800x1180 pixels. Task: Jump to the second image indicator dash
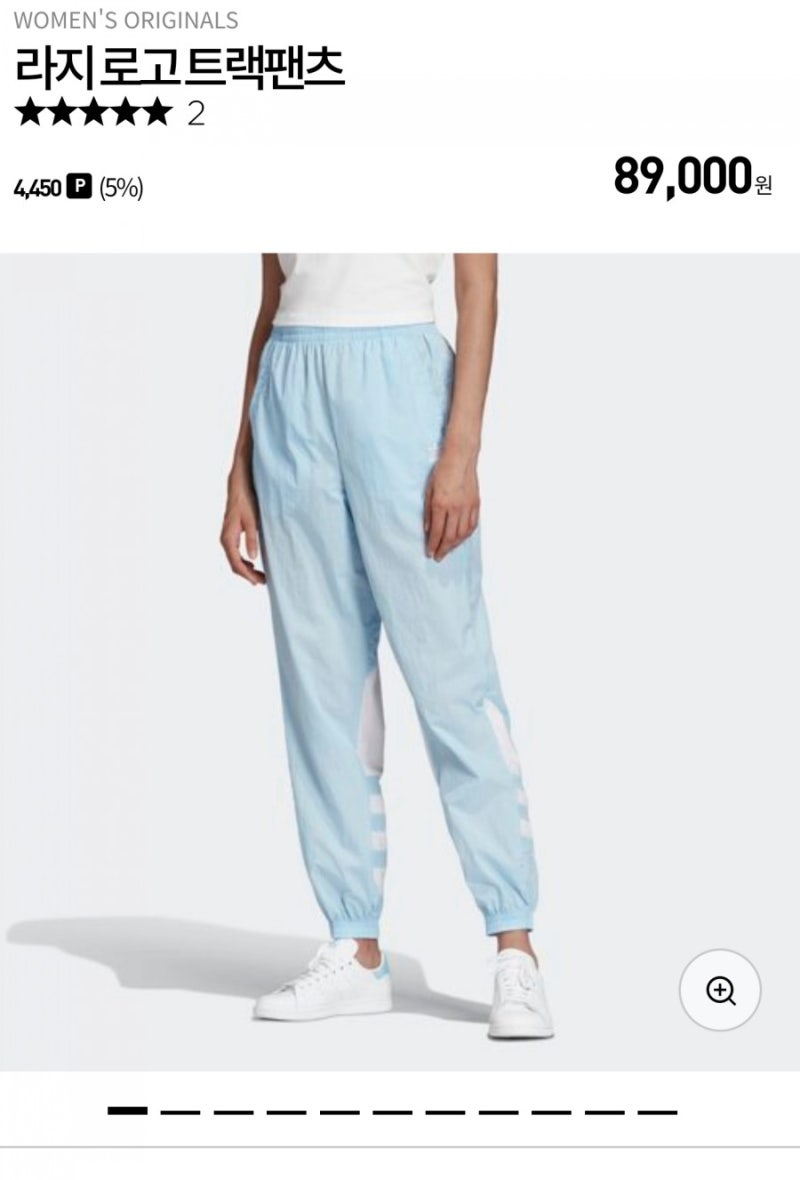tap(180, 1111)
